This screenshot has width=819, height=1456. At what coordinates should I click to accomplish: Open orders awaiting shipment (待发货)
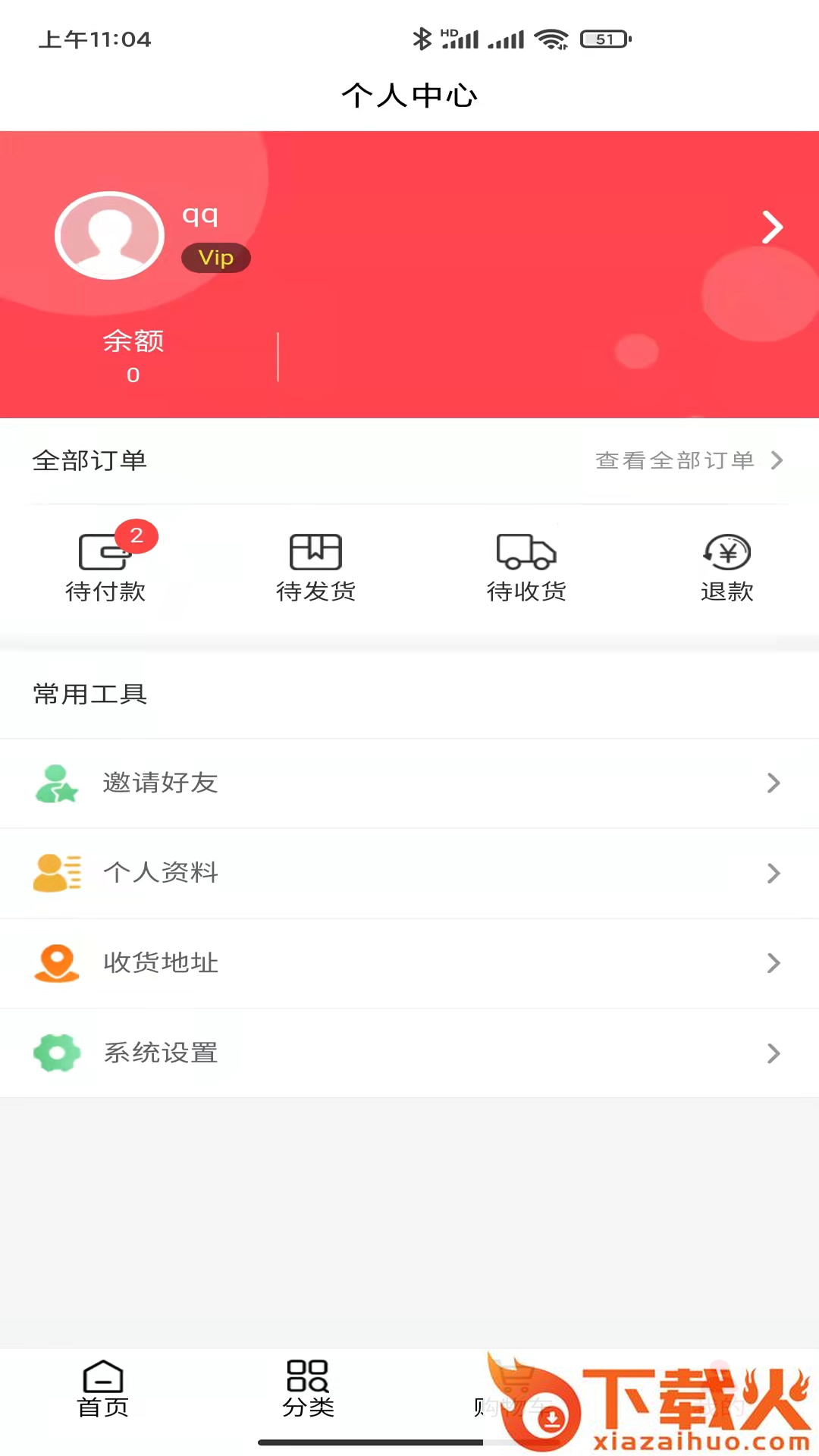[x=315, y=566]
